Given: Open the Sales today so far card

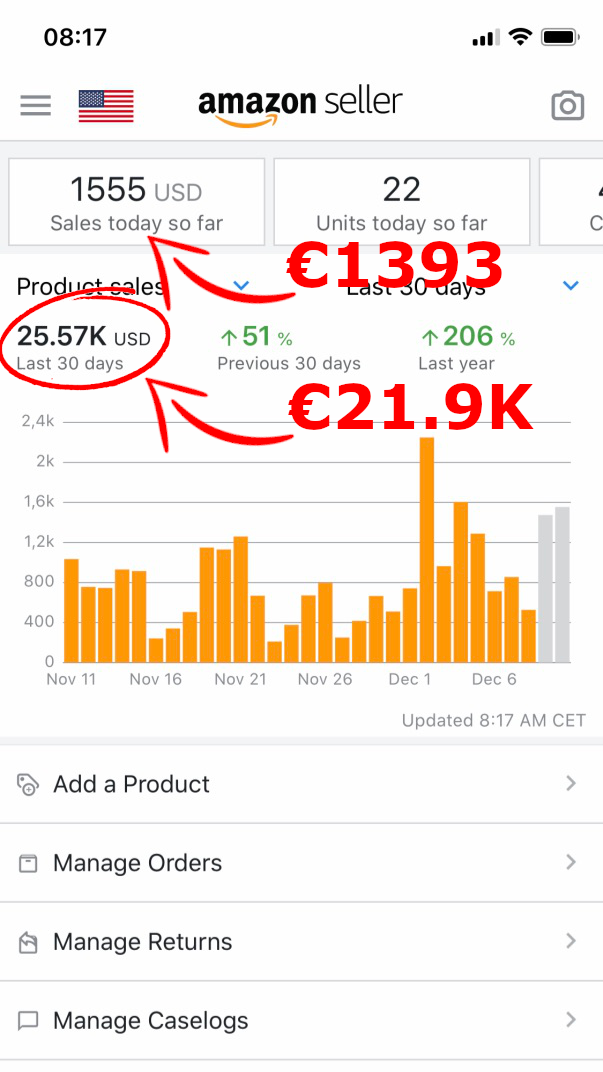Looking at the screenshot, I should coord(137,202).
